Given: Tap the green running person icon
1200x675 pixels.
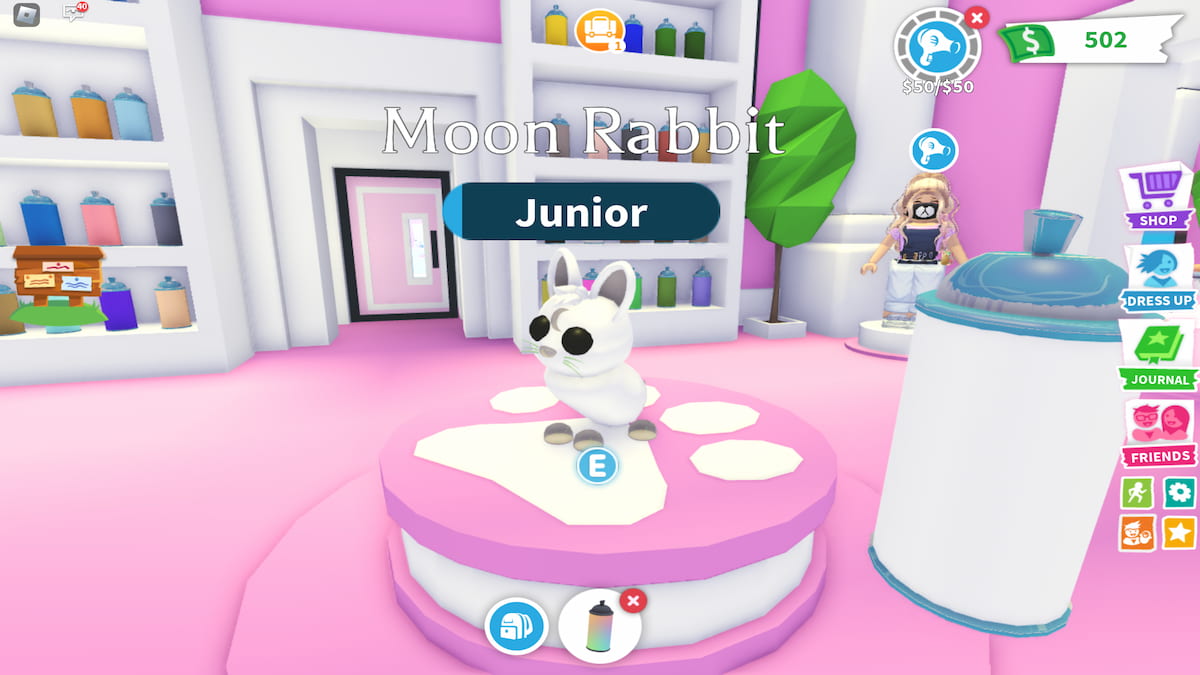Looking at the screenshot, I should pos(1136,492).
